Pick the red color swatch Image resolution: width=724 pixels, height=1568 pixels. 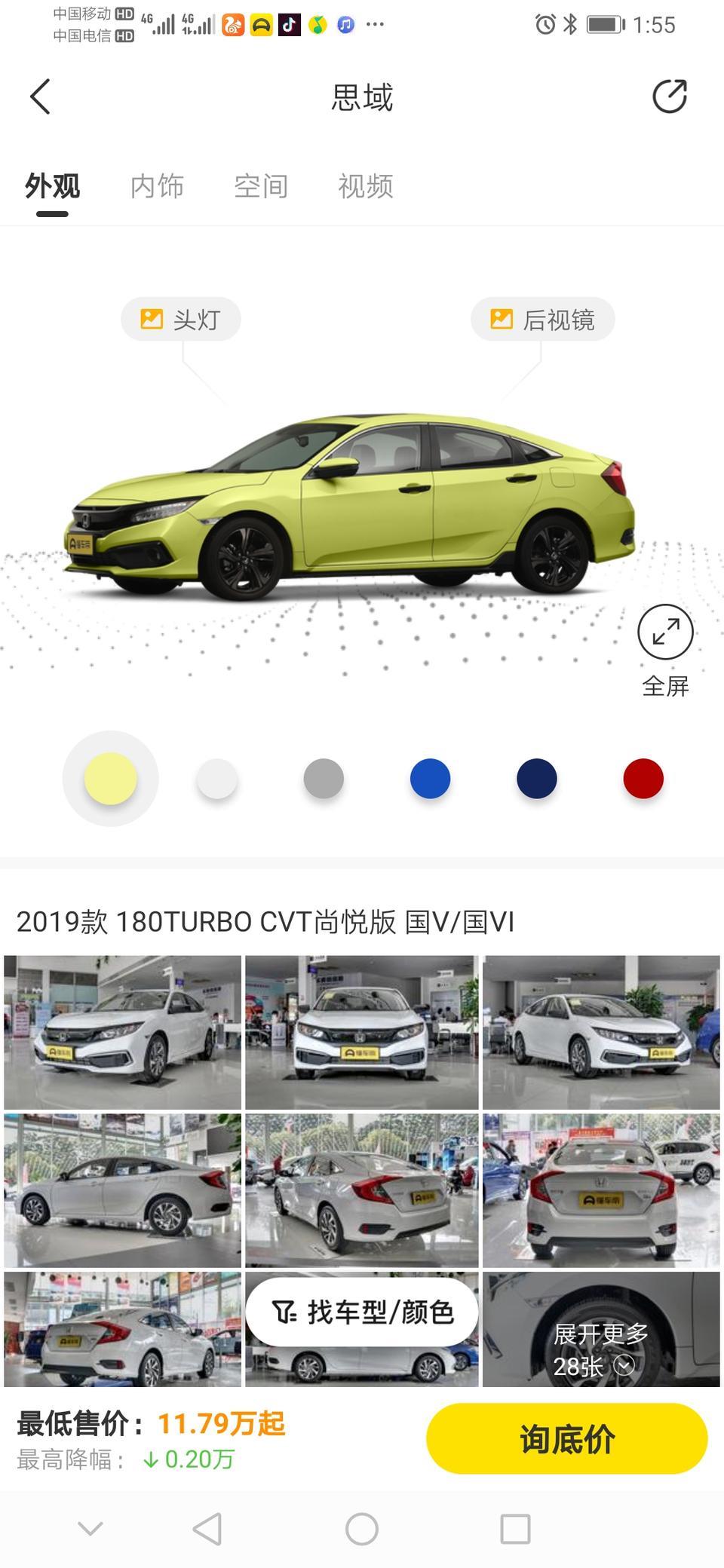(x=643, y=779)
